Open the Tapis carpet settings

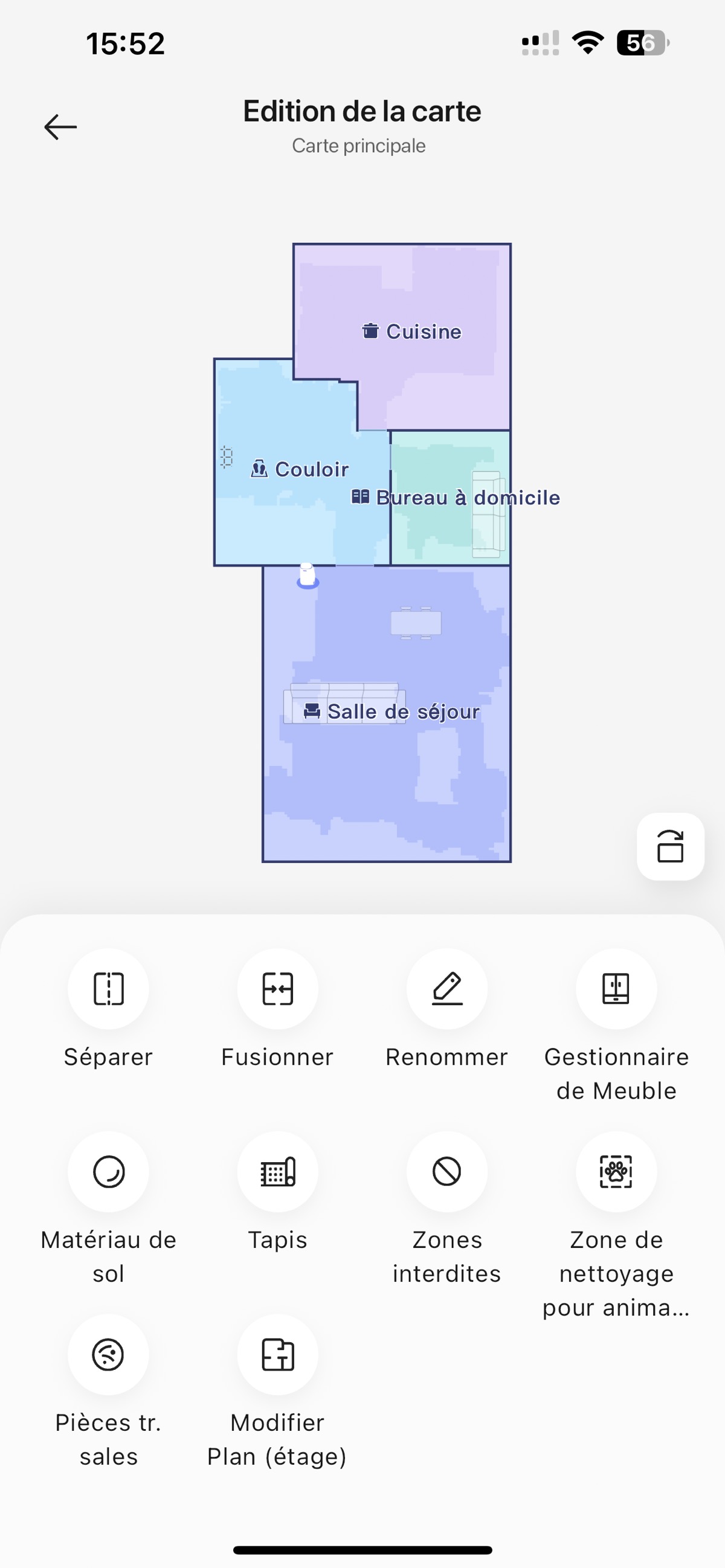tap(277, 1172)
